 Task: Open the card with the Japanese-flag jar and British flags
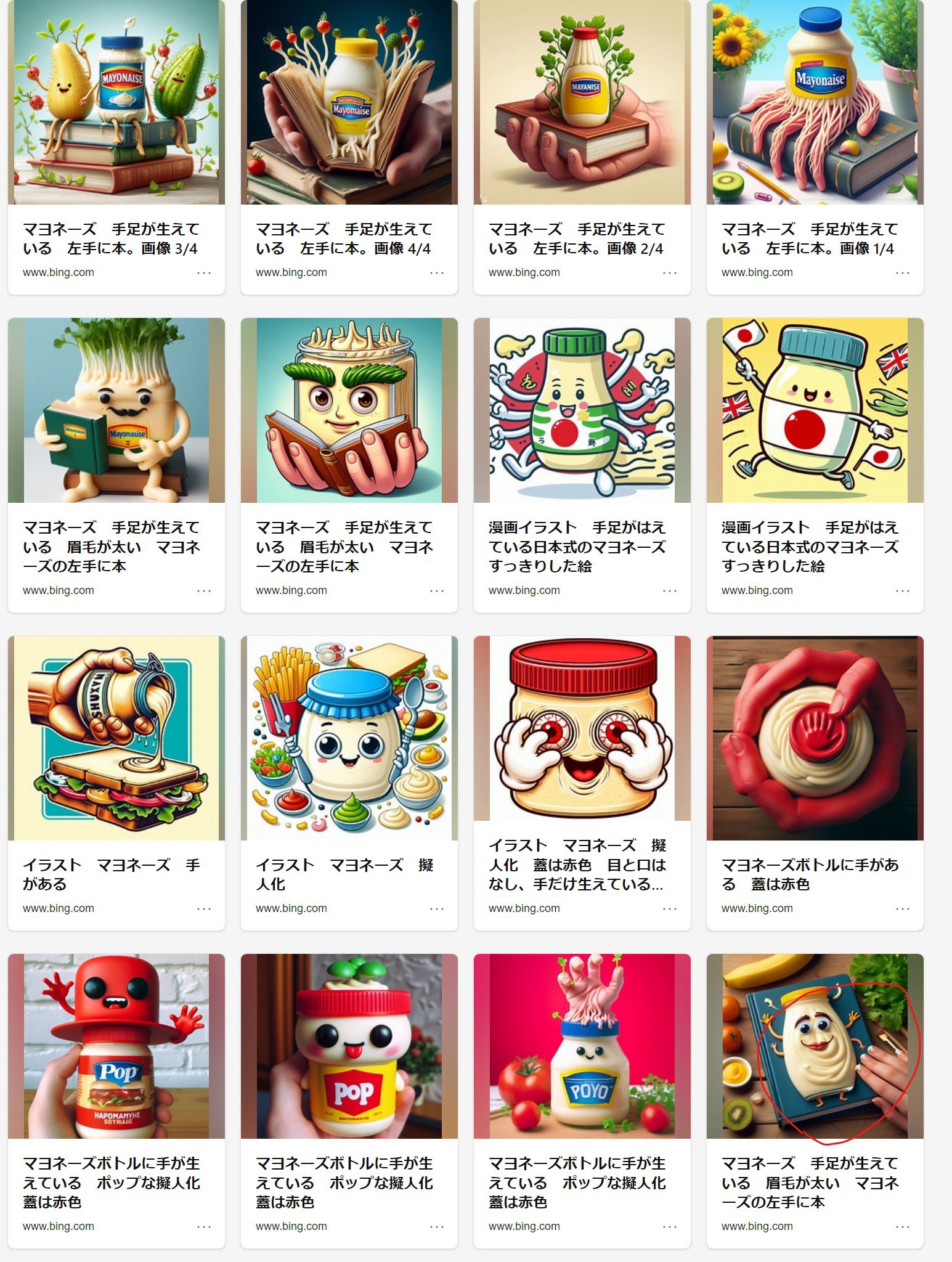pyautogui.click(x=815, y=410)
